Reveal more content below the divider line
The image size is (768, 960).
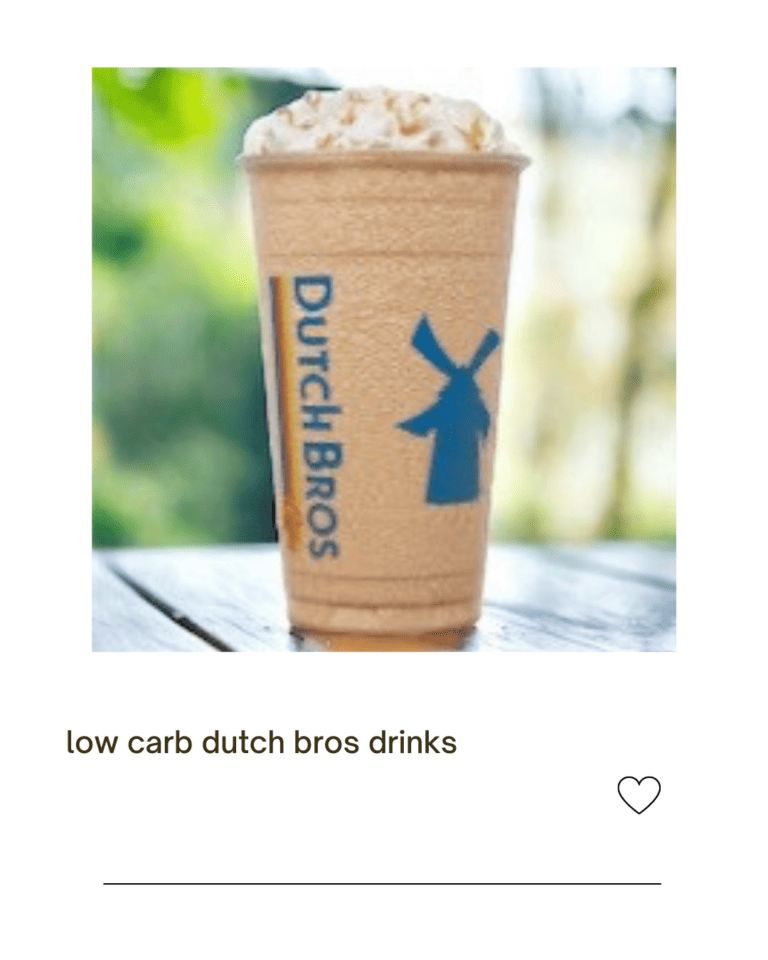(384, 886)
